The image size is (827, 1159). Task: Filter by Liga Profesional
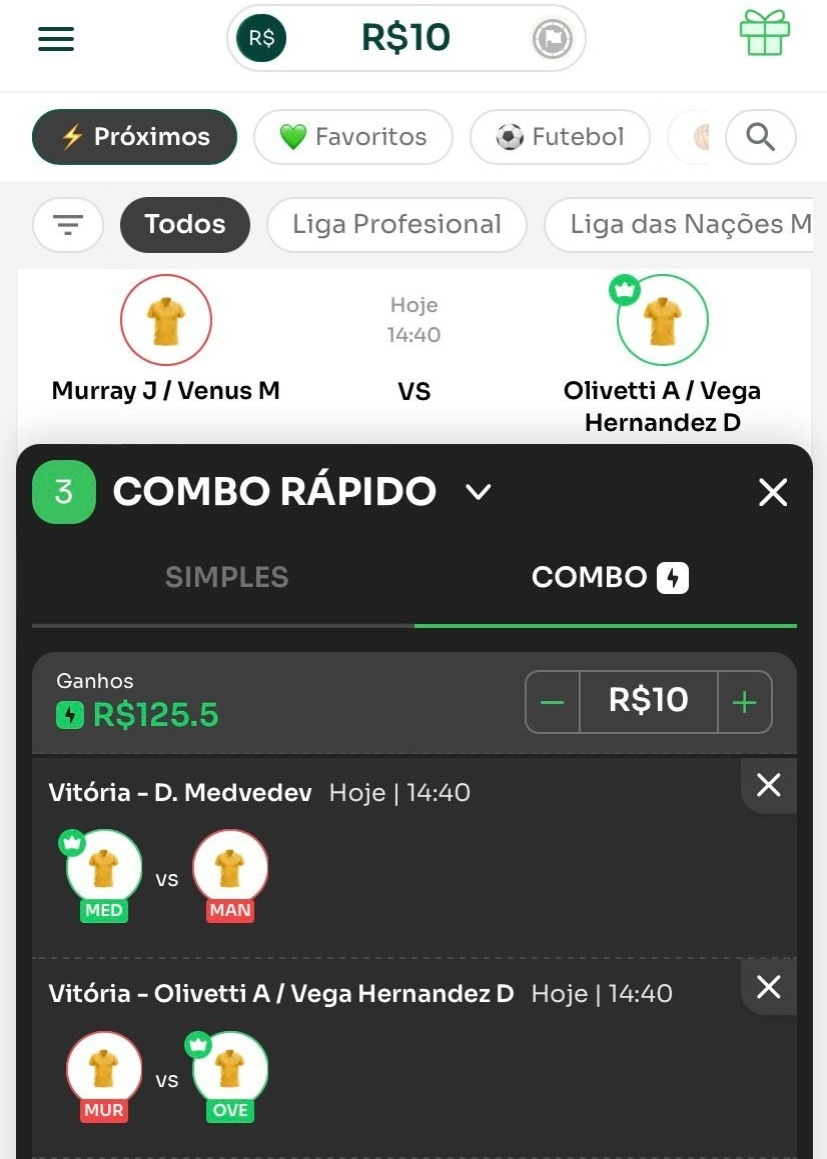coord(396,225)
